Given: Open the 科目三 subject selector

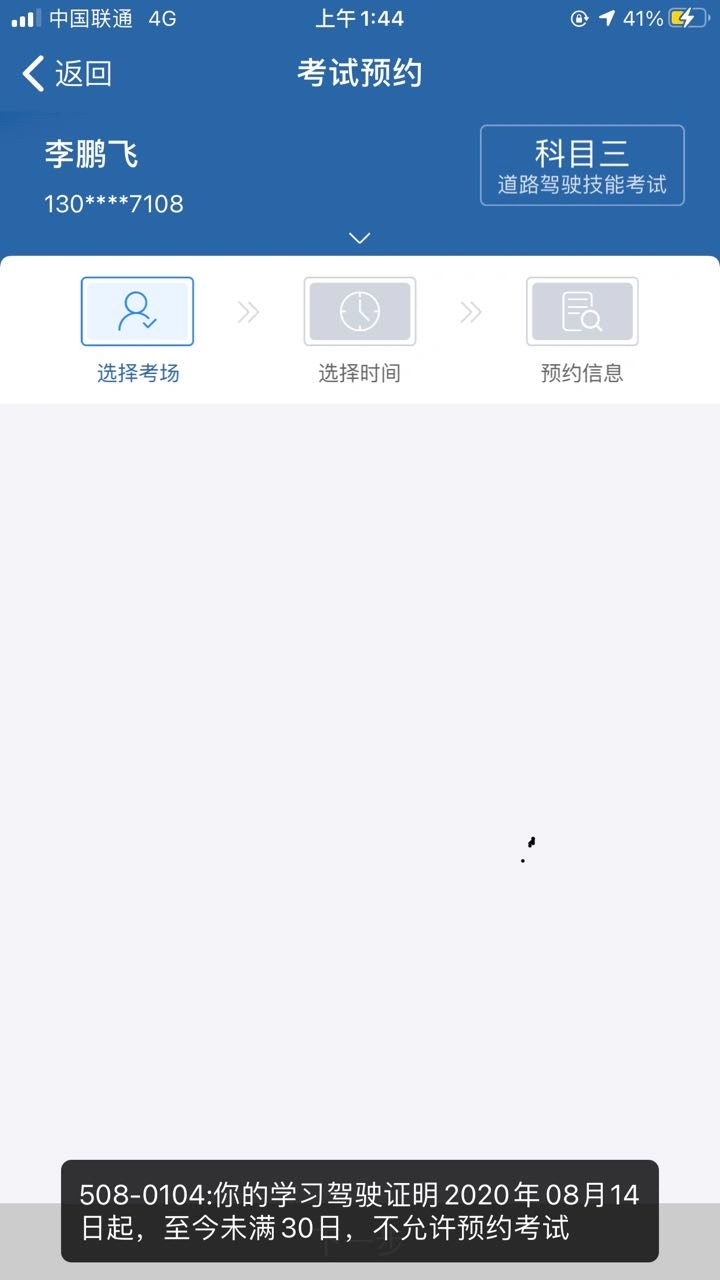Looking at the screenshot, I should 582,166.
